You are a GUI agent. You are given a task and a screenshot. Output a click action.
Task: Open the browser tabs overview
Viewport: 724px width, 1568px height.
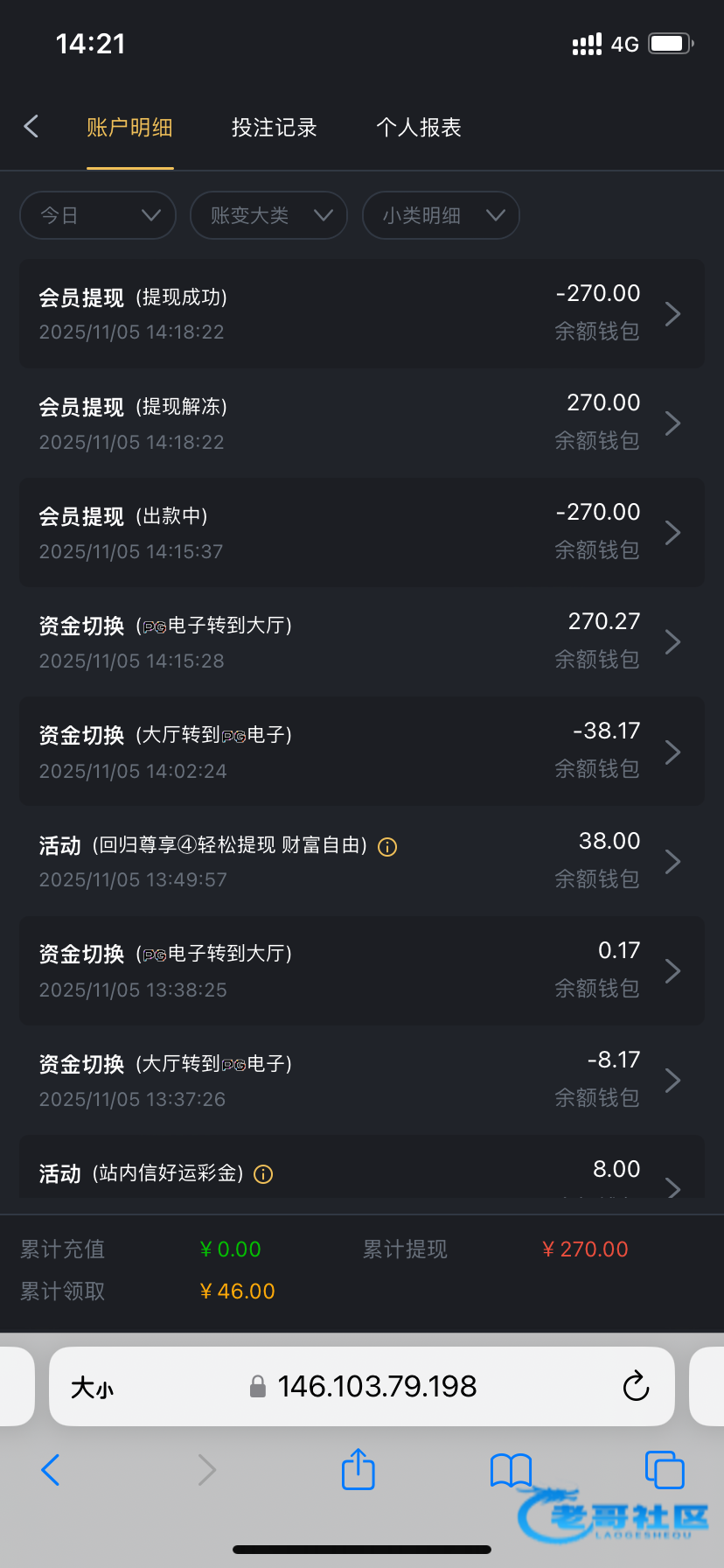pyautogui.click(x=664, y=1469)
